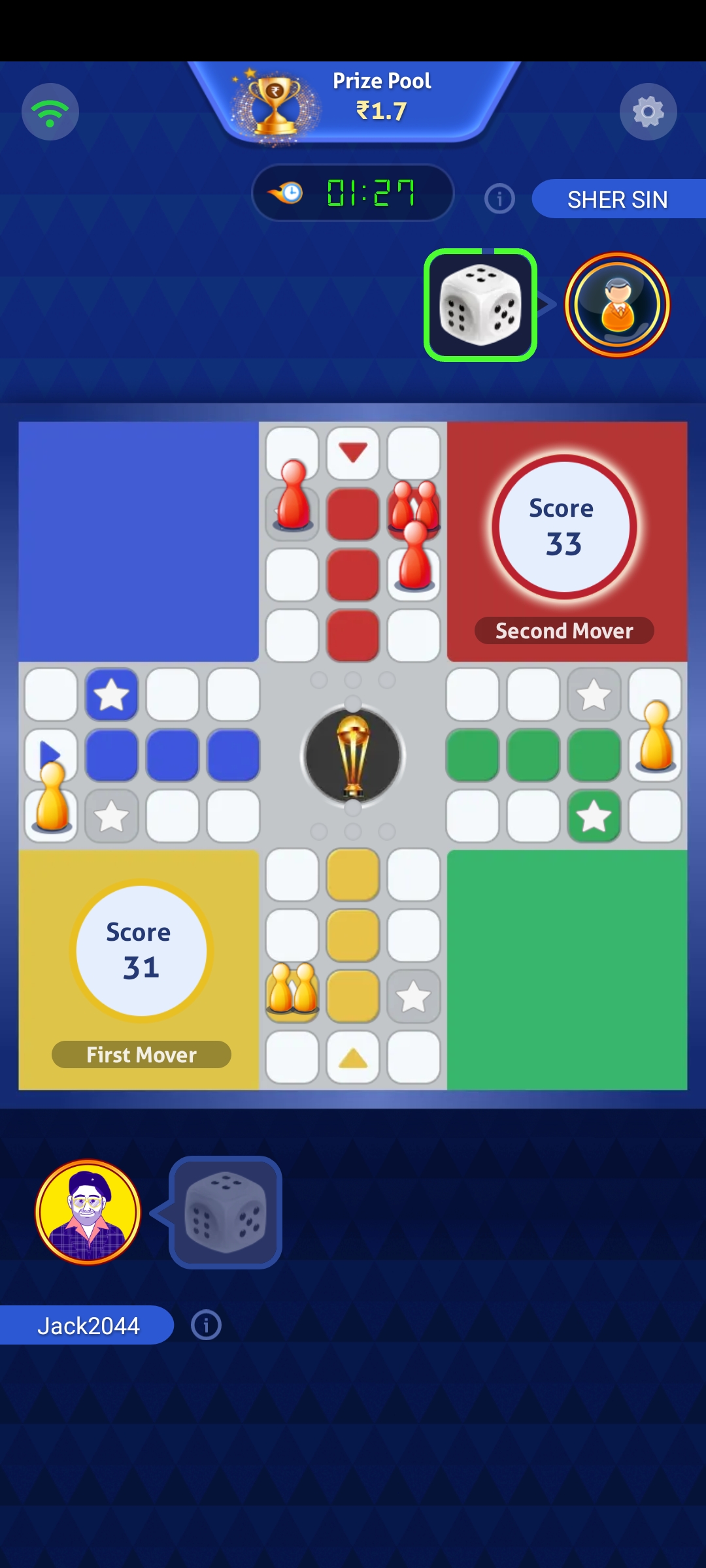
Task: Tap Jack2044's dimmed dice
Action: (x=226, y=1213)
